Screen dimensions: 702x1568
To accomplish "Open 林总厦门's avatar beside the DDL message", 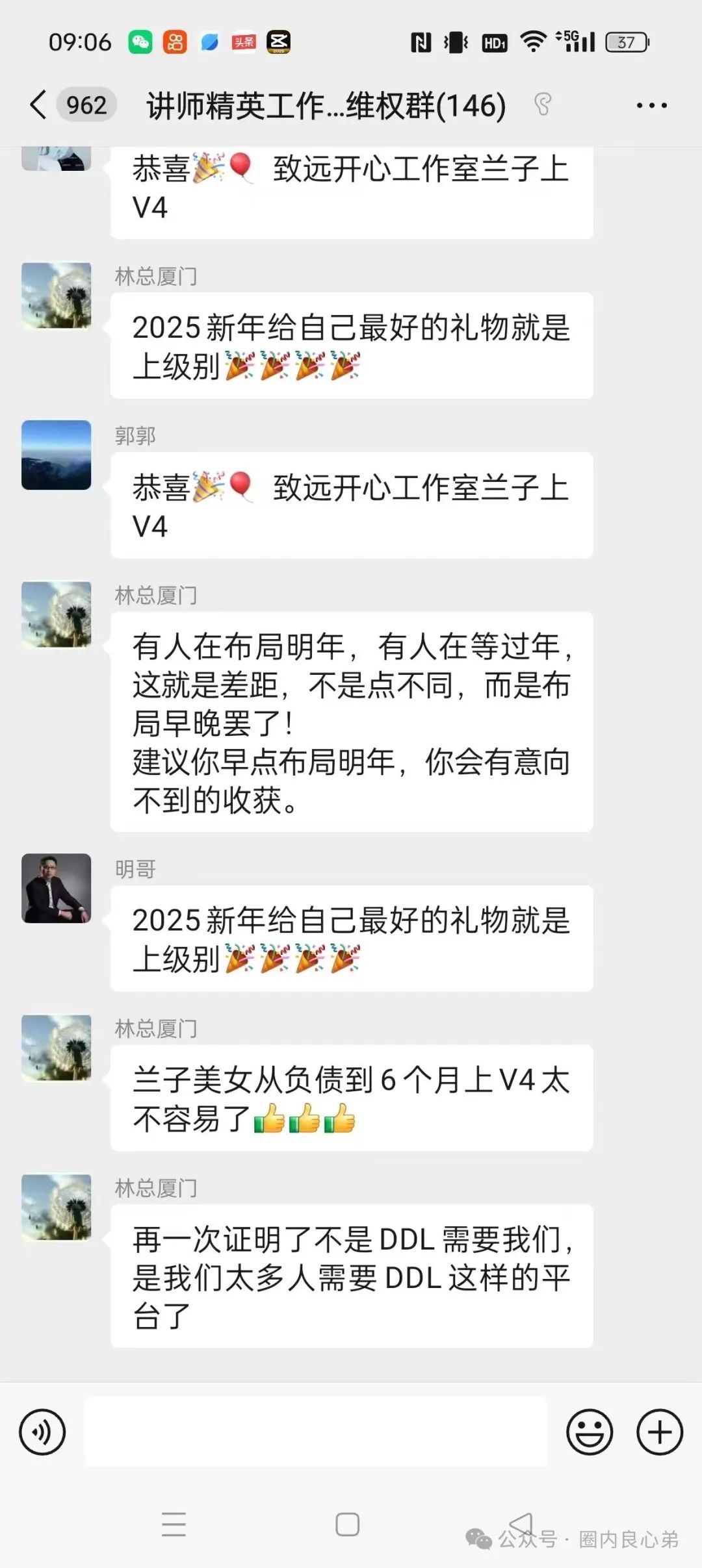I will [57, 1207].
